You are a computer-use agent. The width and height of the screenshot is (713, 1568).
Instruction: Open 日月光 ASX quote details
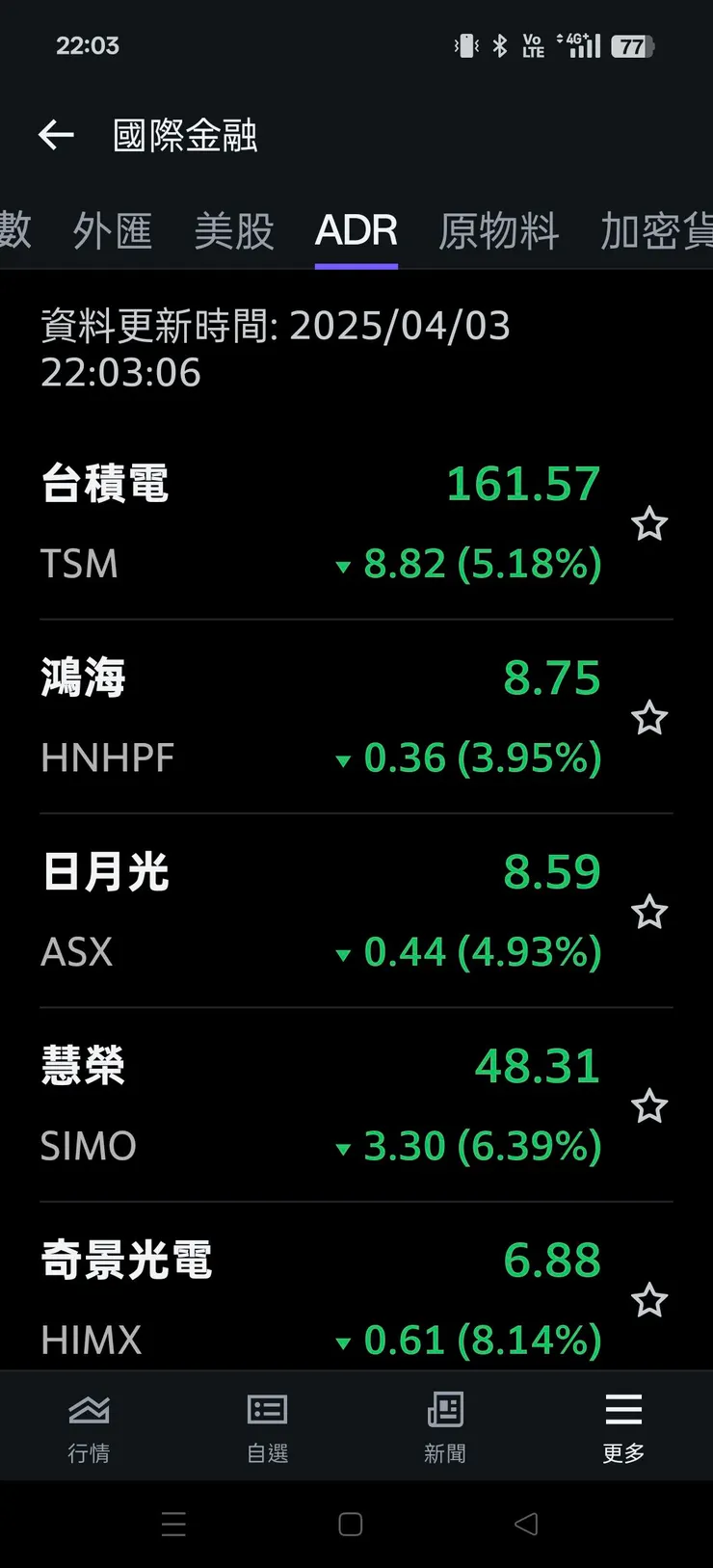tap(318, 912)
